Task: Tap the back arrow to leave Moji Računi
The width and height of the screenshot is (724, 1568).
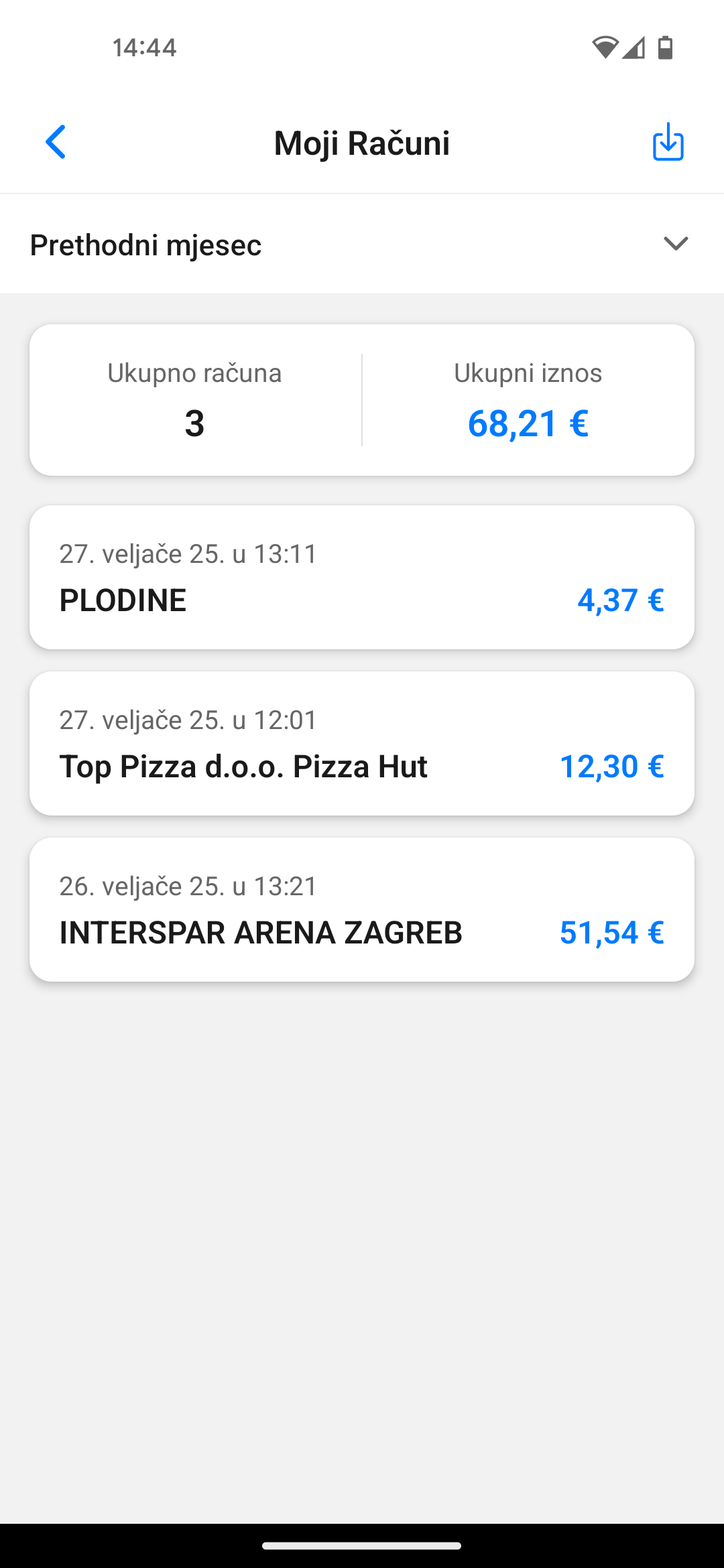Action: click(56, 142)
